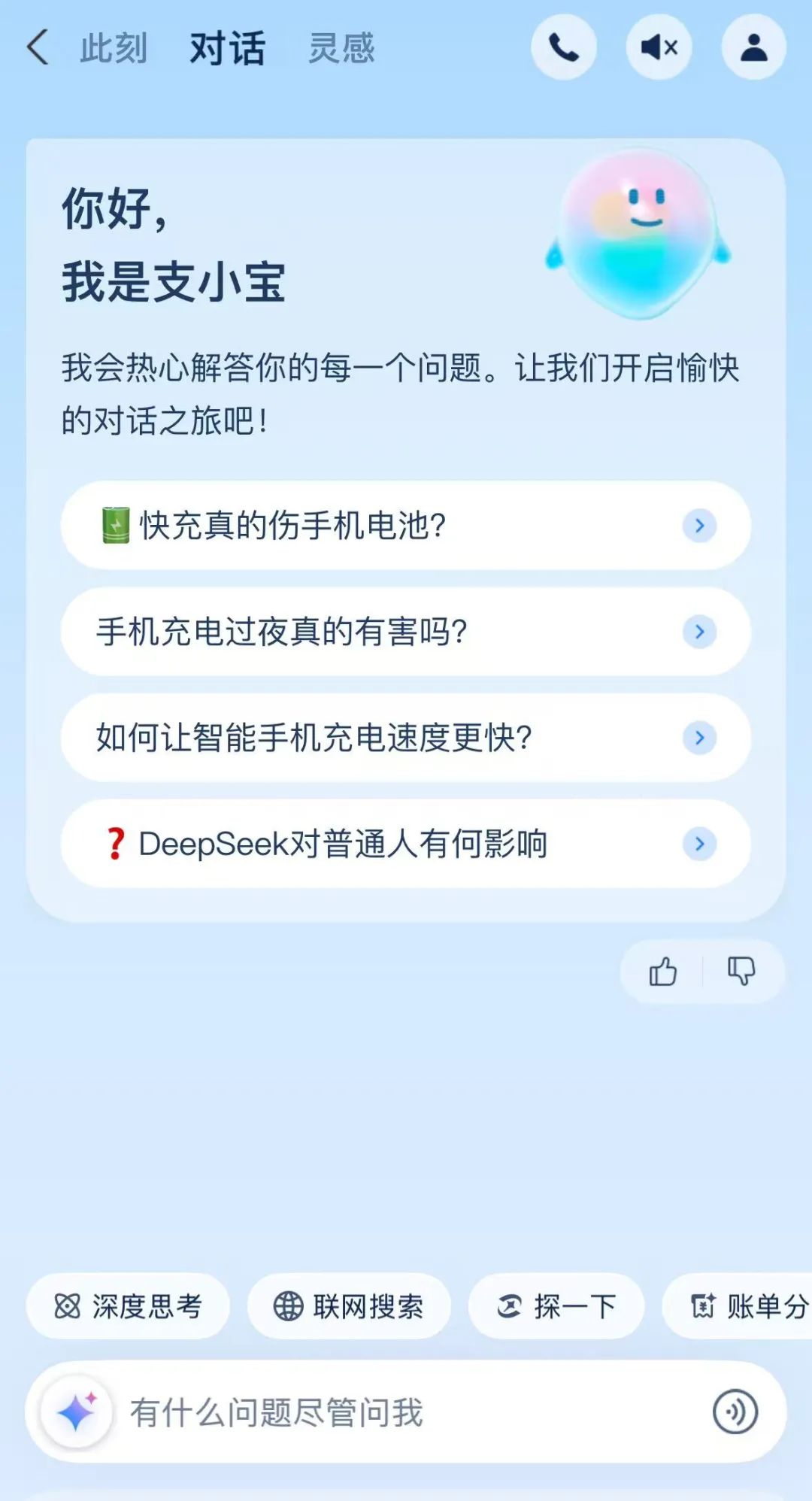Screen dimensions: 812x1501
Task: Select 手机充电过夜真的有害吗? suggestion
Action: point(405,632)
